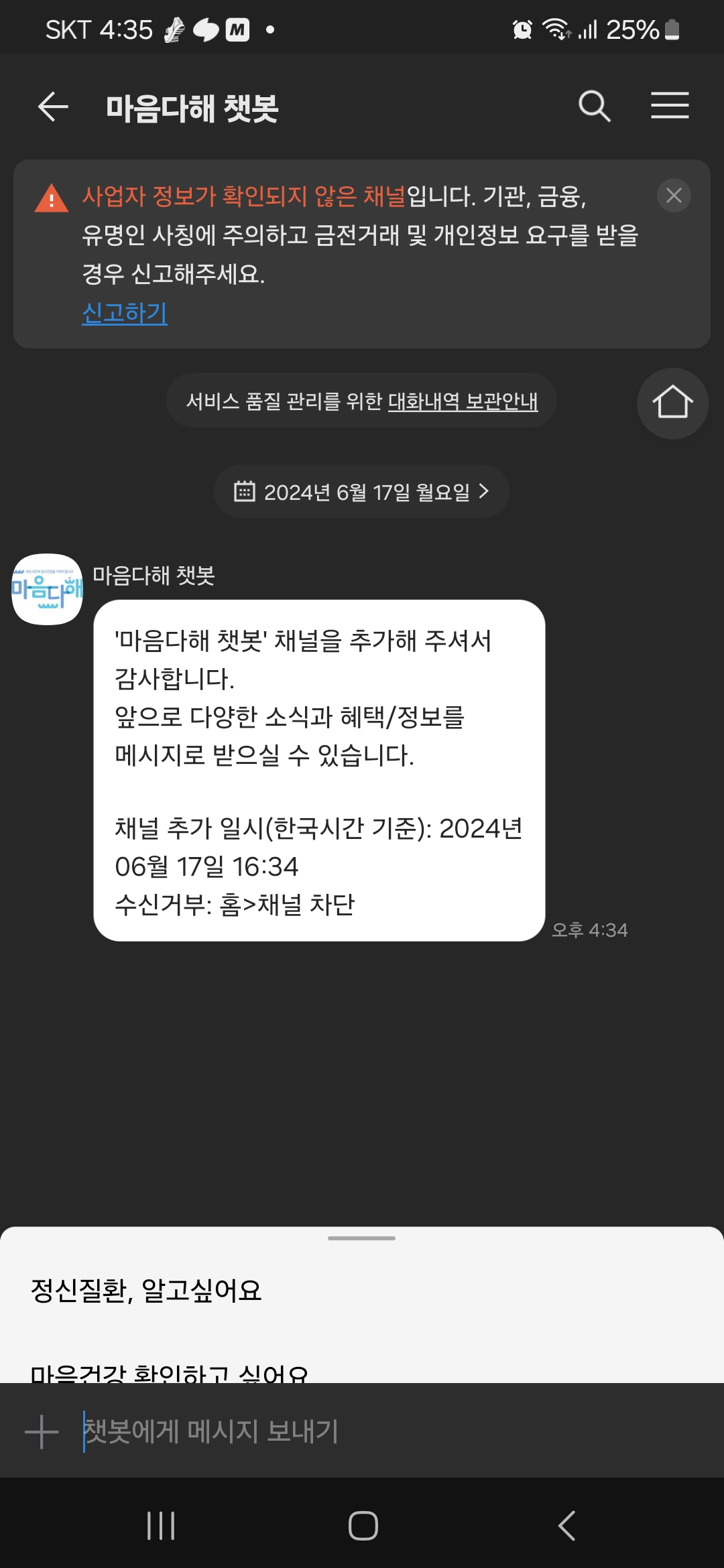The image size is (724, 1568).
Task: Select the 정신질환, 알고싶어요 menu option
Action: (146, 1291)
